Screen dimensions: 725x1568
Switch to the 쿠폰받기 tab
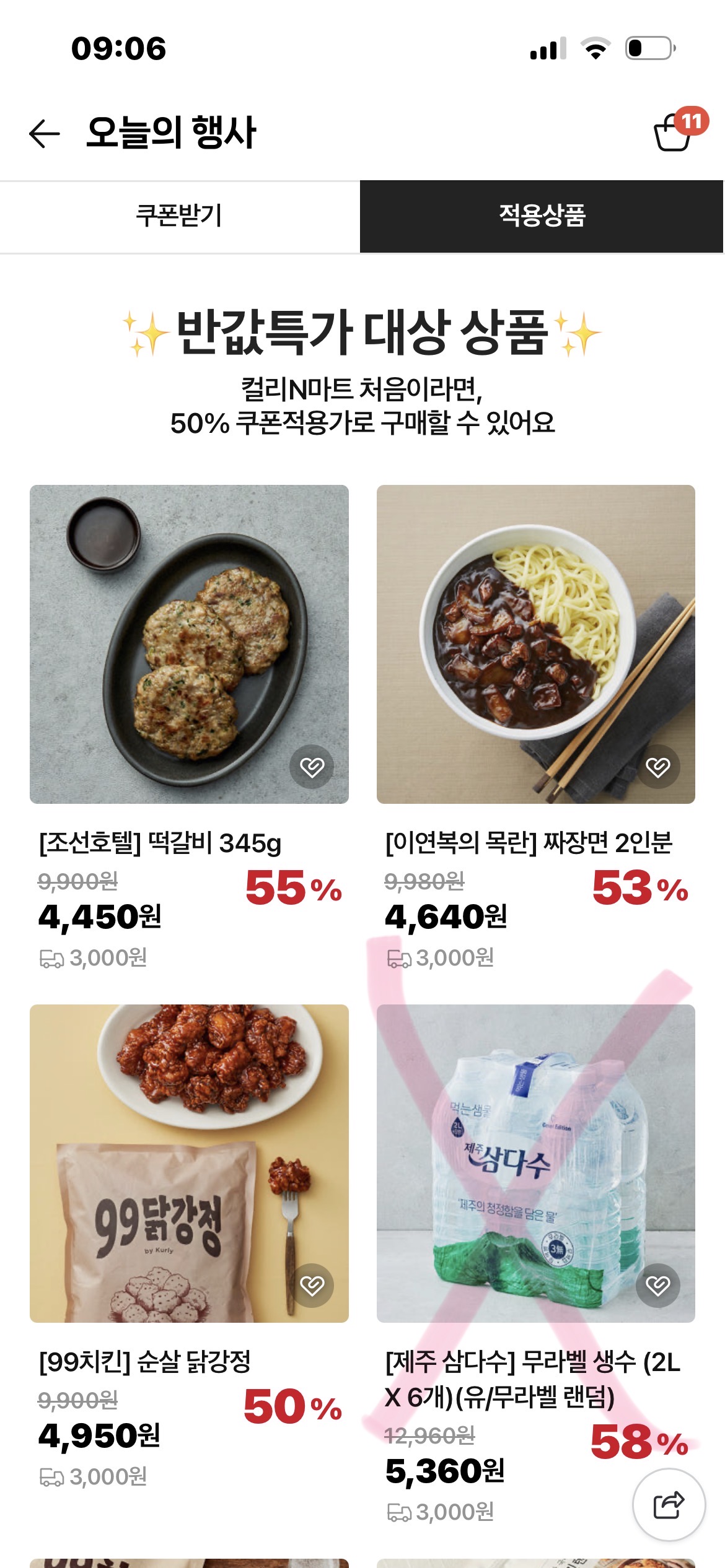180,217
